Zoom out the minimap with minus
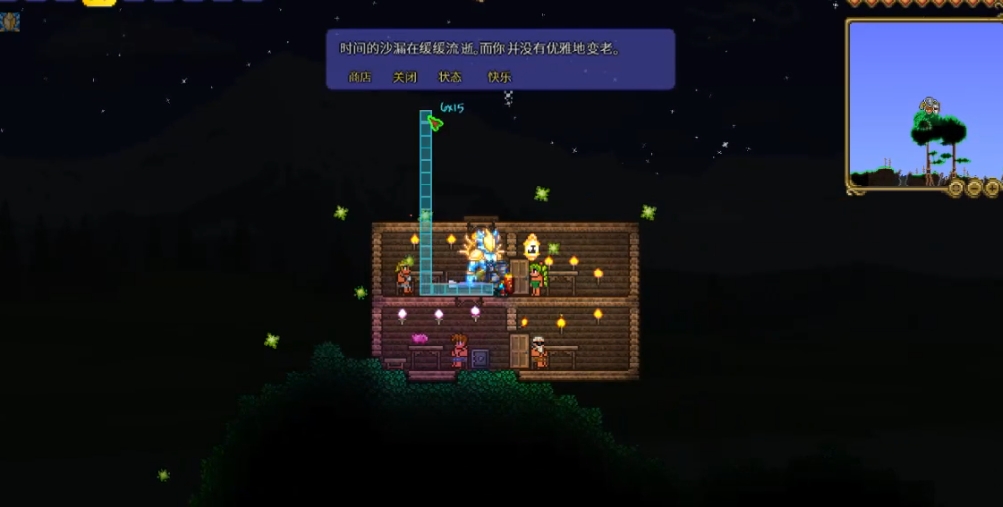 coord(974,188)
